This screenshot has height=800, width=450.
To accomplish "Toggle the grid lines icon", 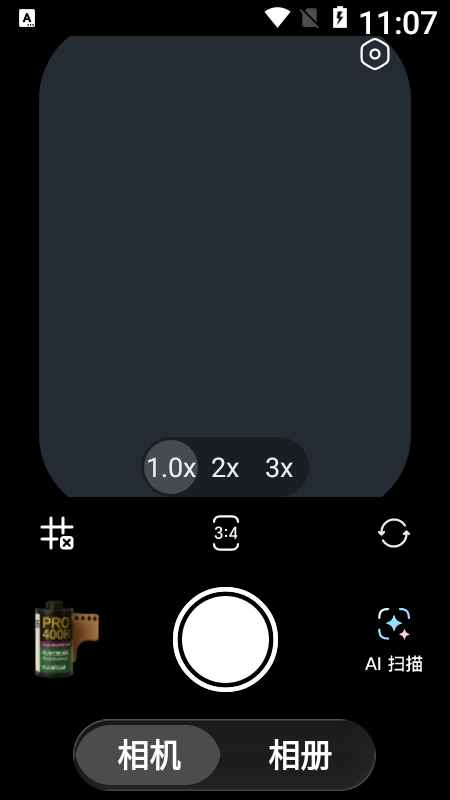I will [x=57, y=534].
